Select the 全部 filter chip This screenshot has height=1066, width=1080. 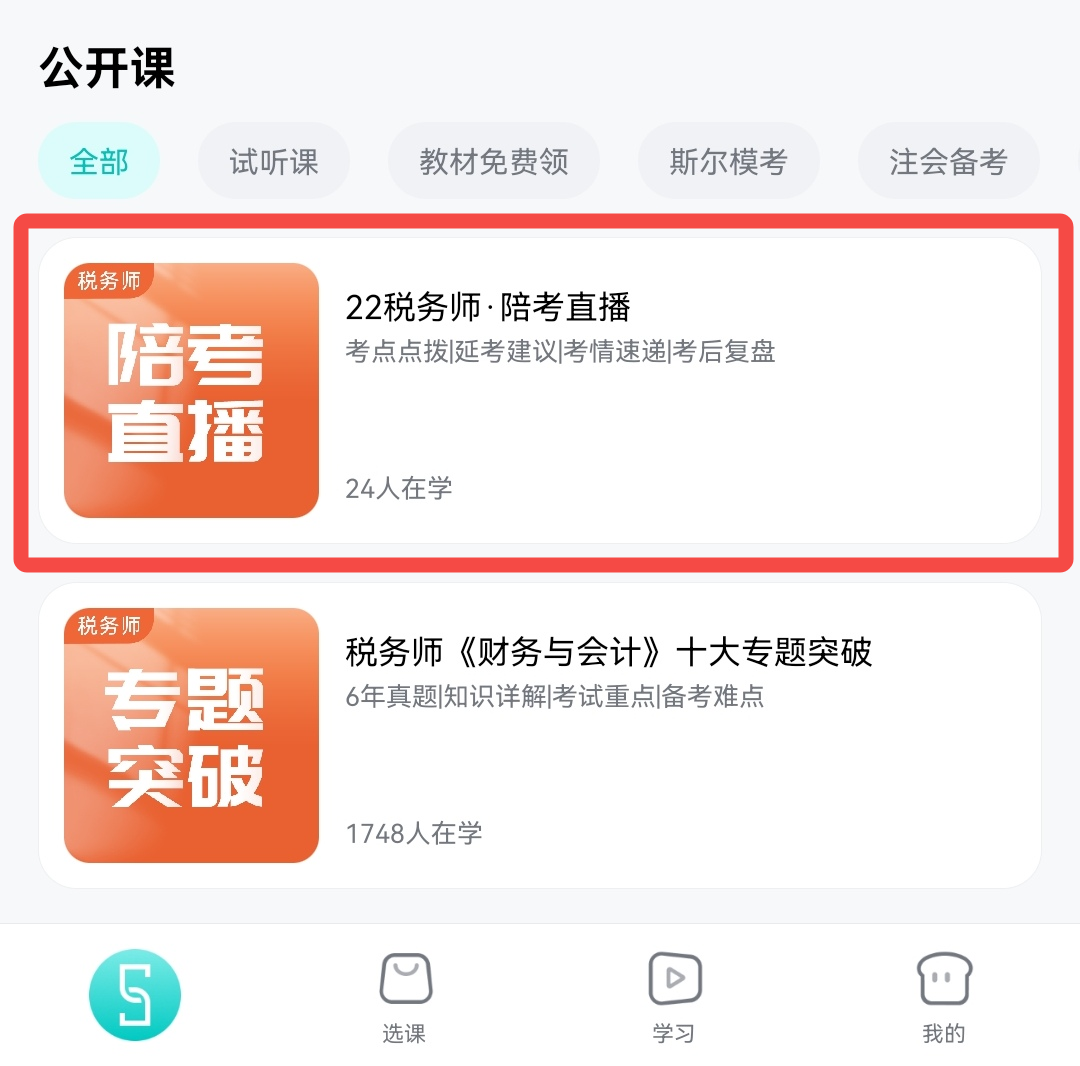coord(99,161)
